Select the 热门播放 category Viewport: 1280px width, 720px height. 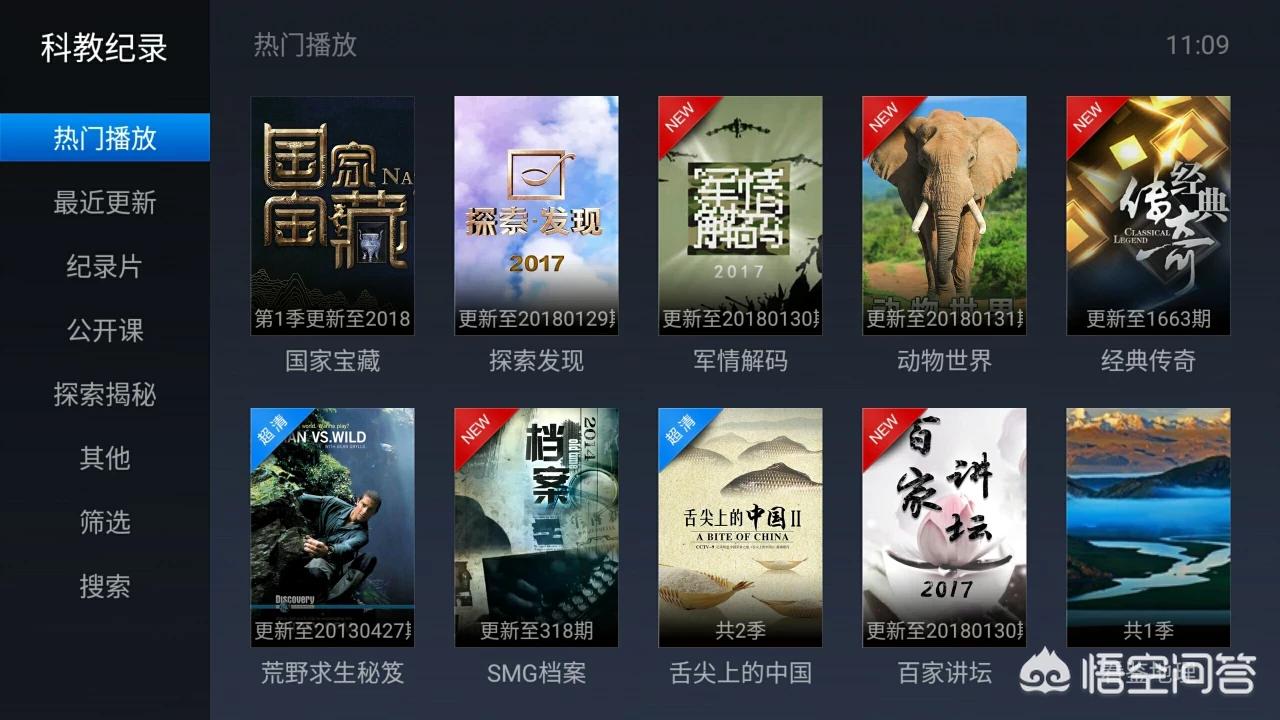(x=105, y=138)
